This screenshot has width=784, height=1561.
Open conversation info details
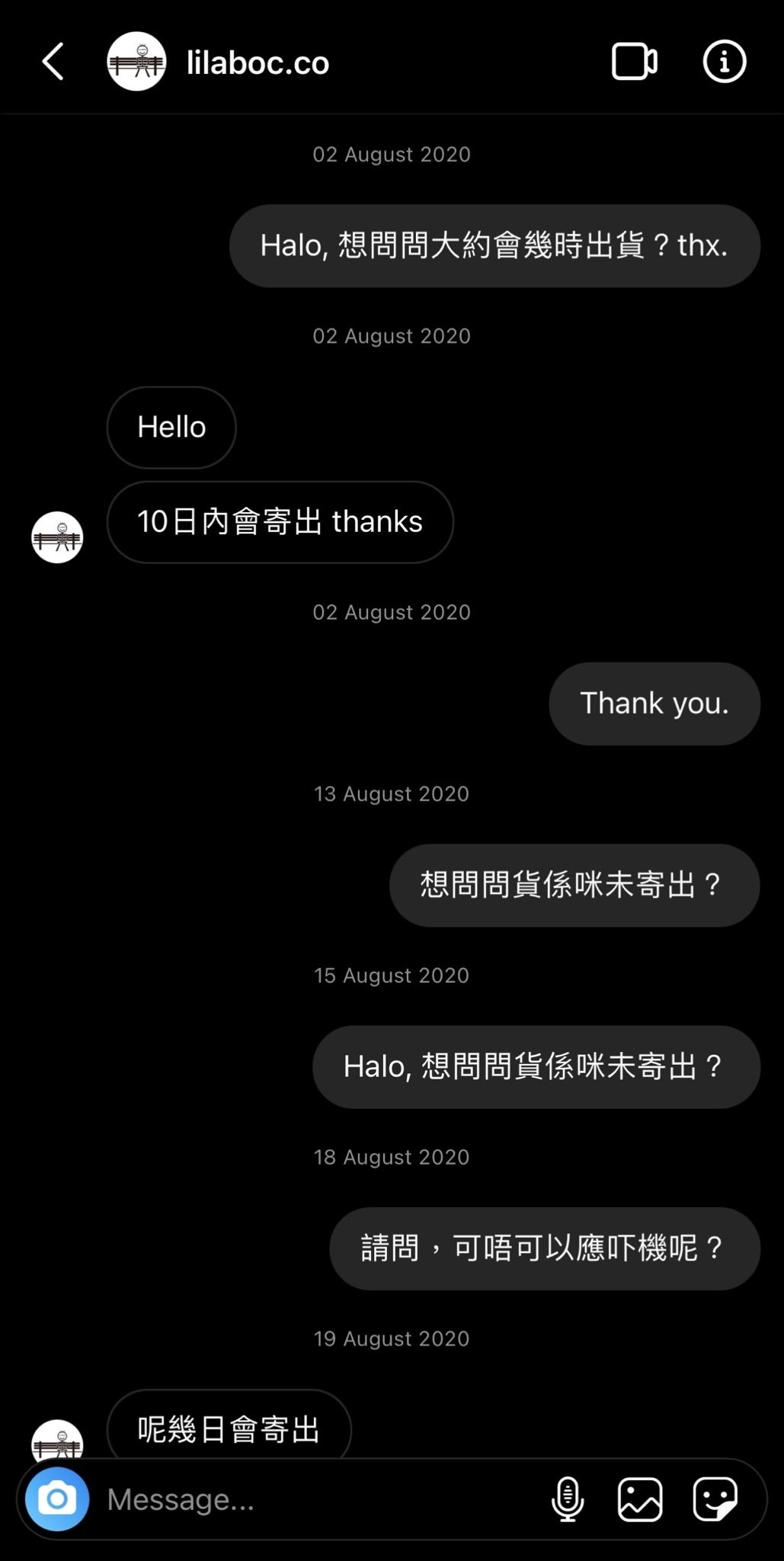tap(724, 62)
